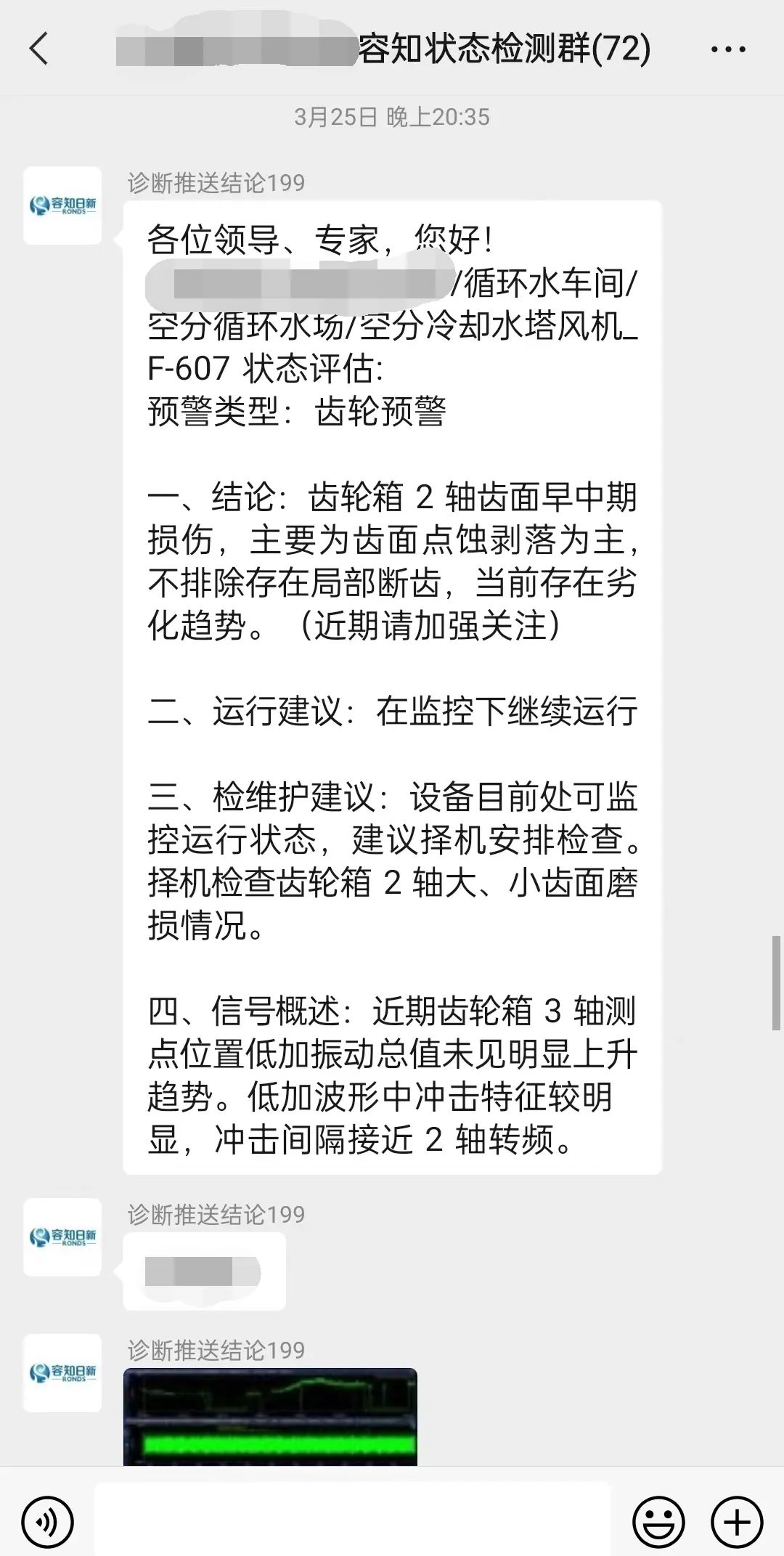Tap the message text input box
784x1556 pixels.
coord(353,1520)
